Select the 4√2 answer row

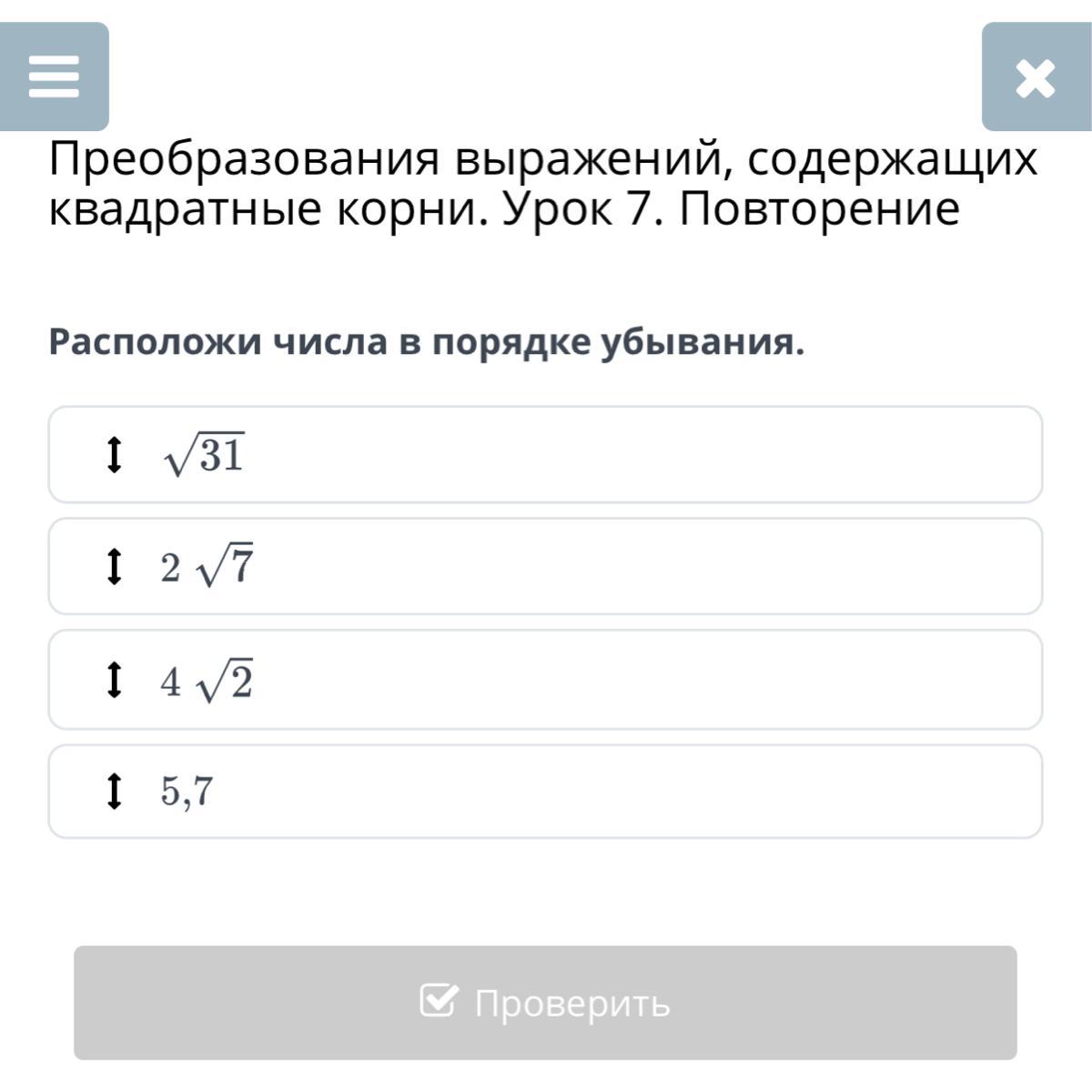(x=544, y=679)
